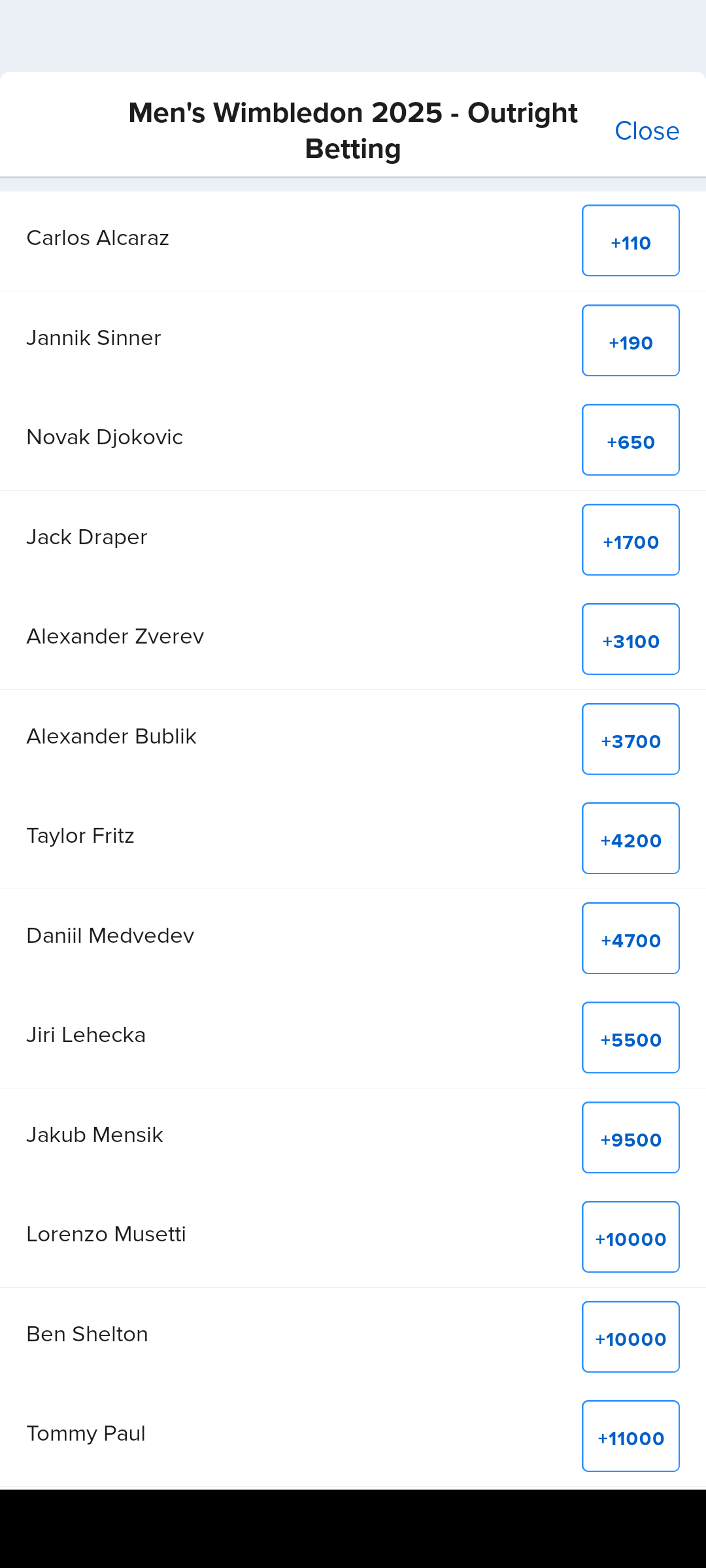This screenshot has height=1568, width=706.
Task: Add Lorenzo Musetti +10000 selection
Action: click(630, 1237)
